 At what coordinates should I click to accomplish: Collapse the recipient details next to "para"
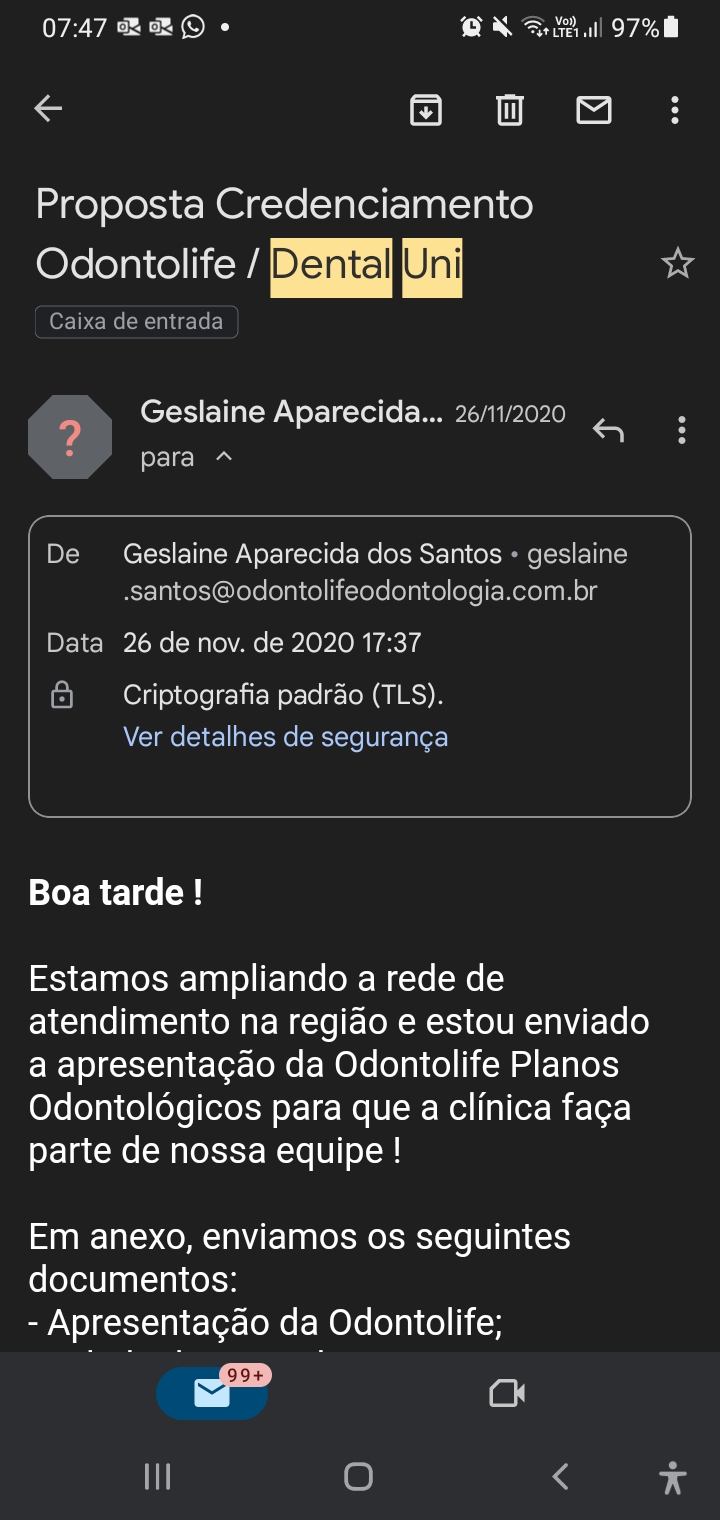(x=224, y=457)
